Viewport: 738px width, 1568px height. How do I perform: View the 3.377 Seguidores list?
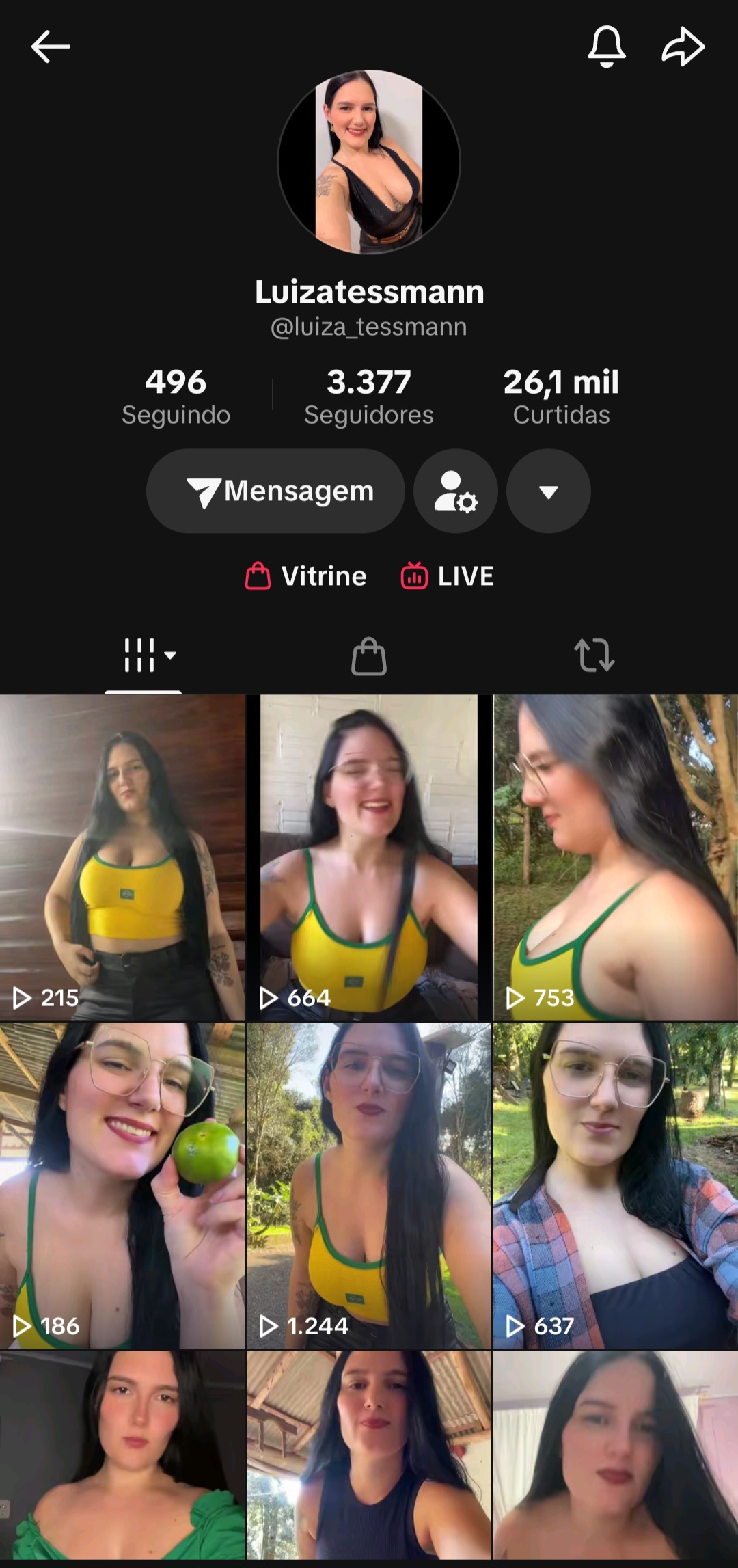(369, 396)
